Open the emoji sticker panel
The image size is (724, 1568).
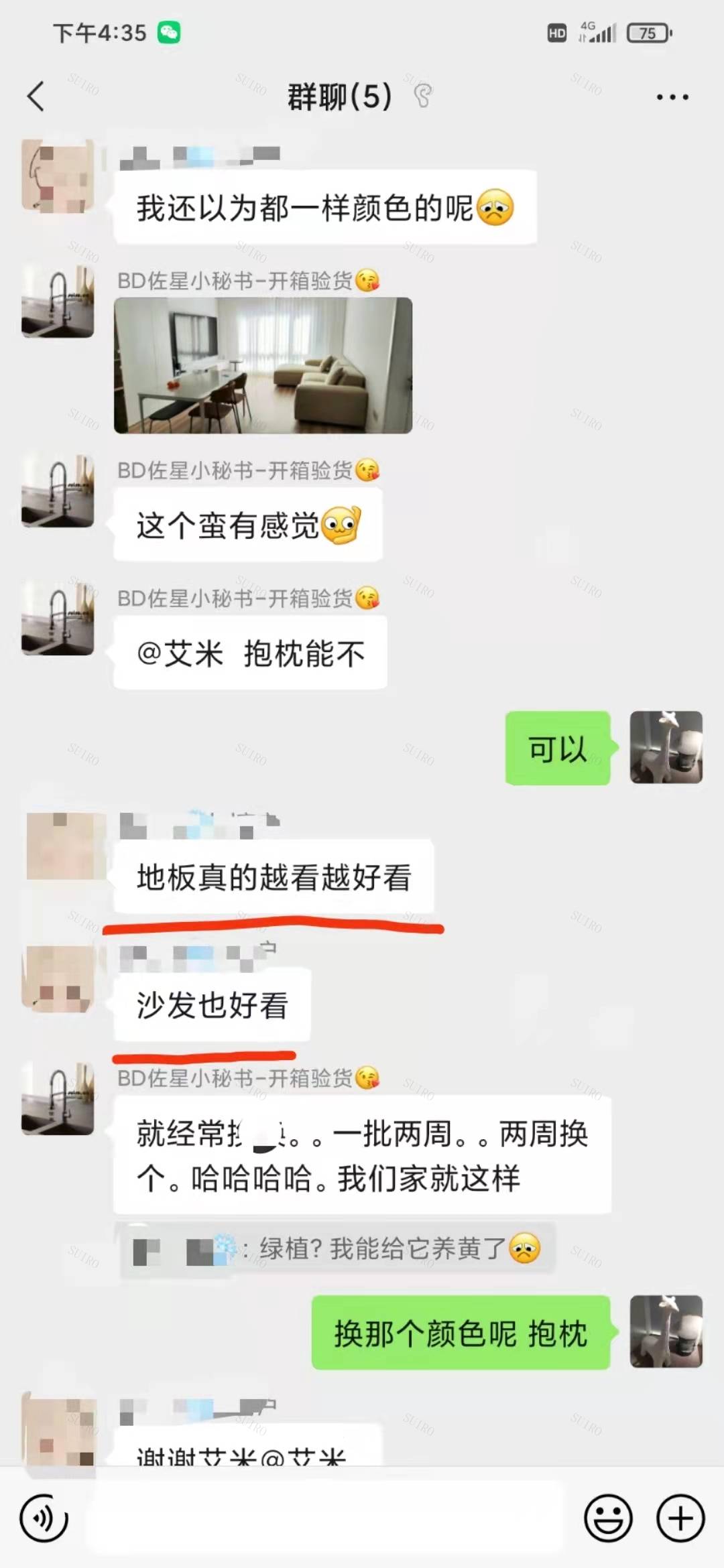(608, 1518)
